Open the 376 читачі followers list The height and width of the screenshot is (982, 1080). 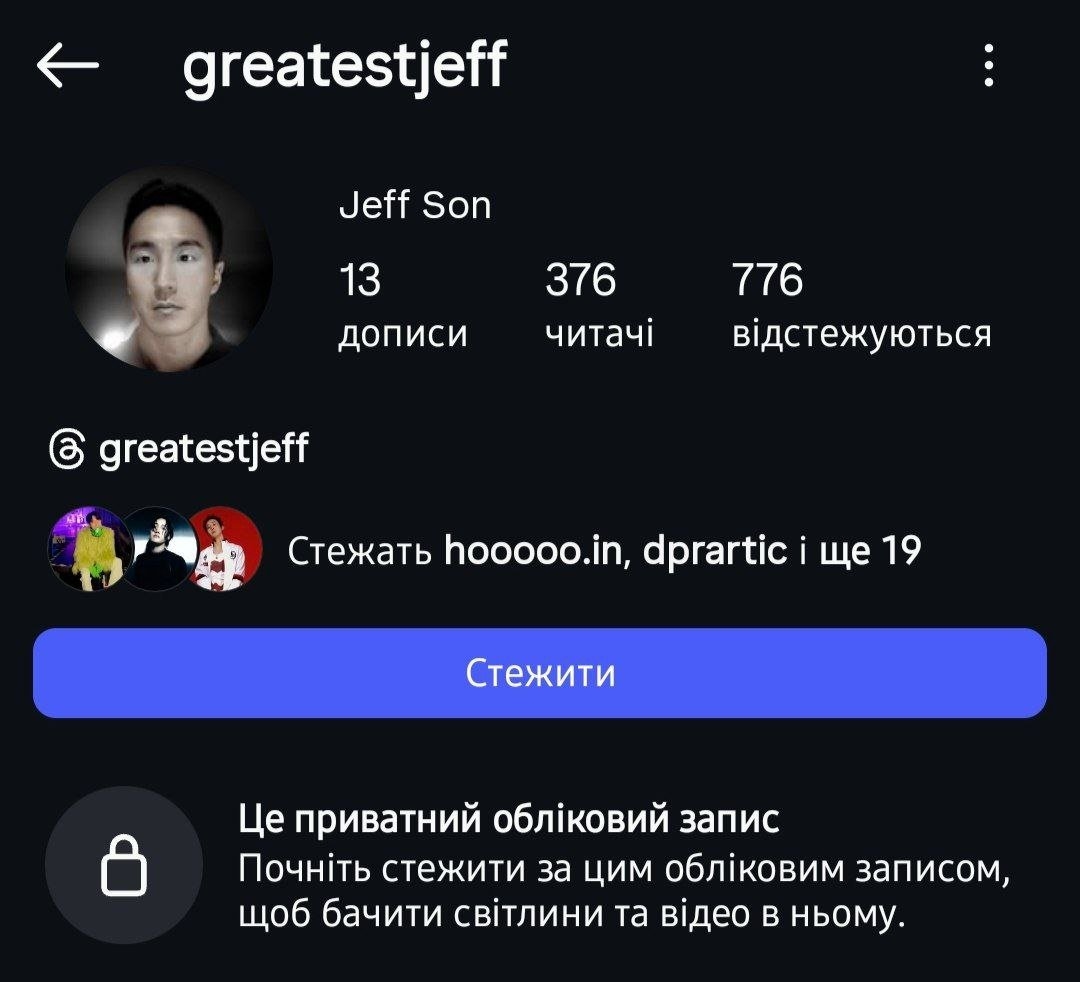(599, 305)
